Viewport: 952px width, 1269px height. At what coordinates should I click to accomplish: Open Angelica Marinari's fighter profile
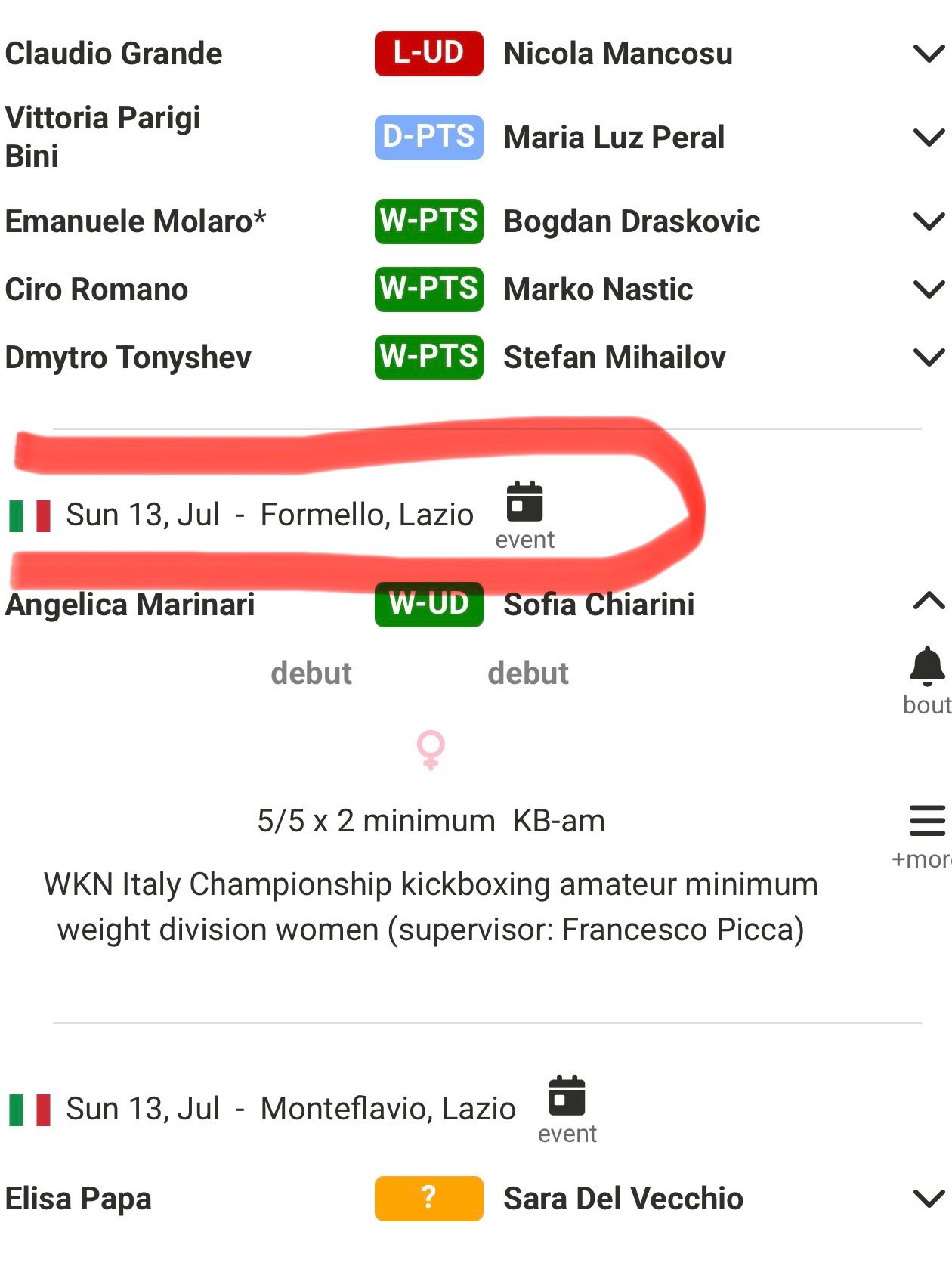130,605
